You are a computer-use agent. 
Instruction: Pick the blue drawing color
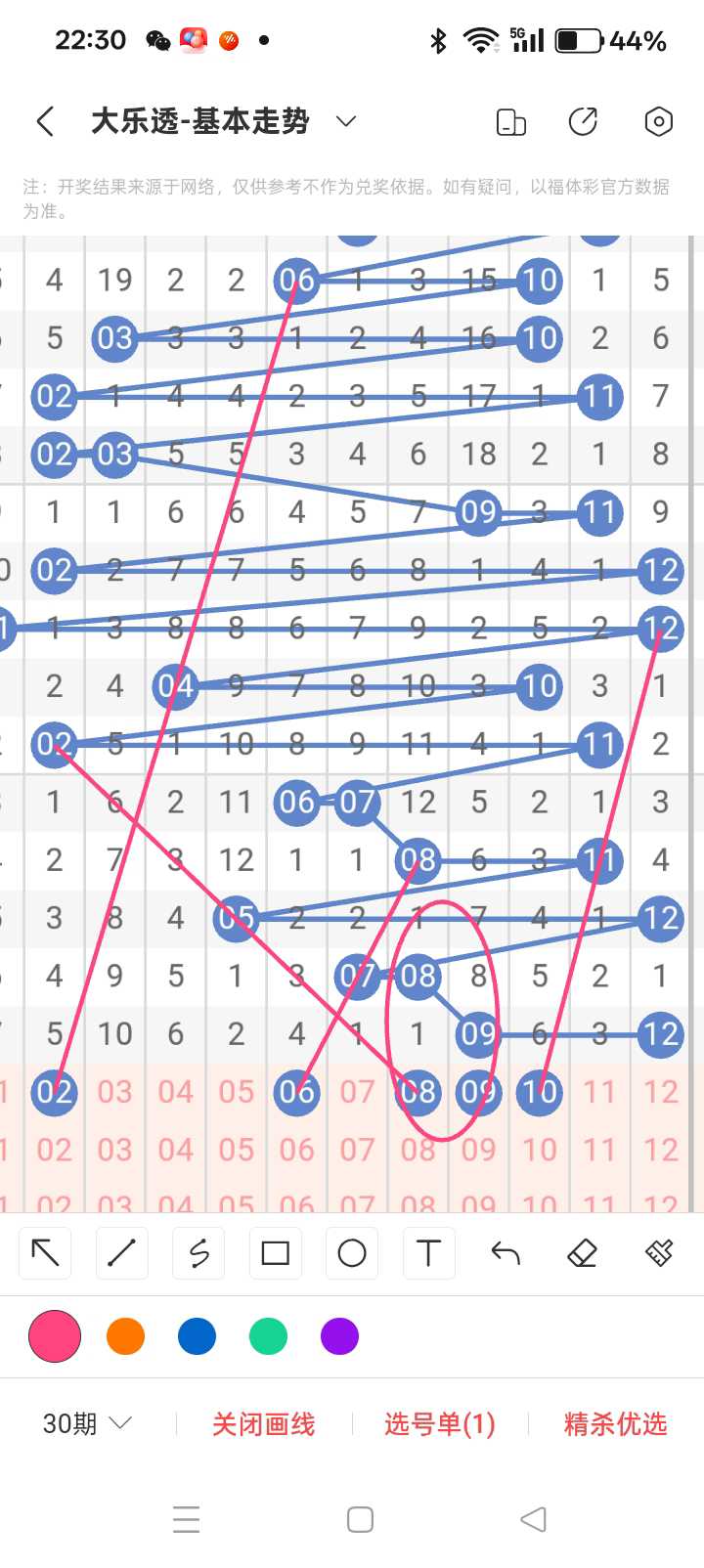pos(197,1336)
